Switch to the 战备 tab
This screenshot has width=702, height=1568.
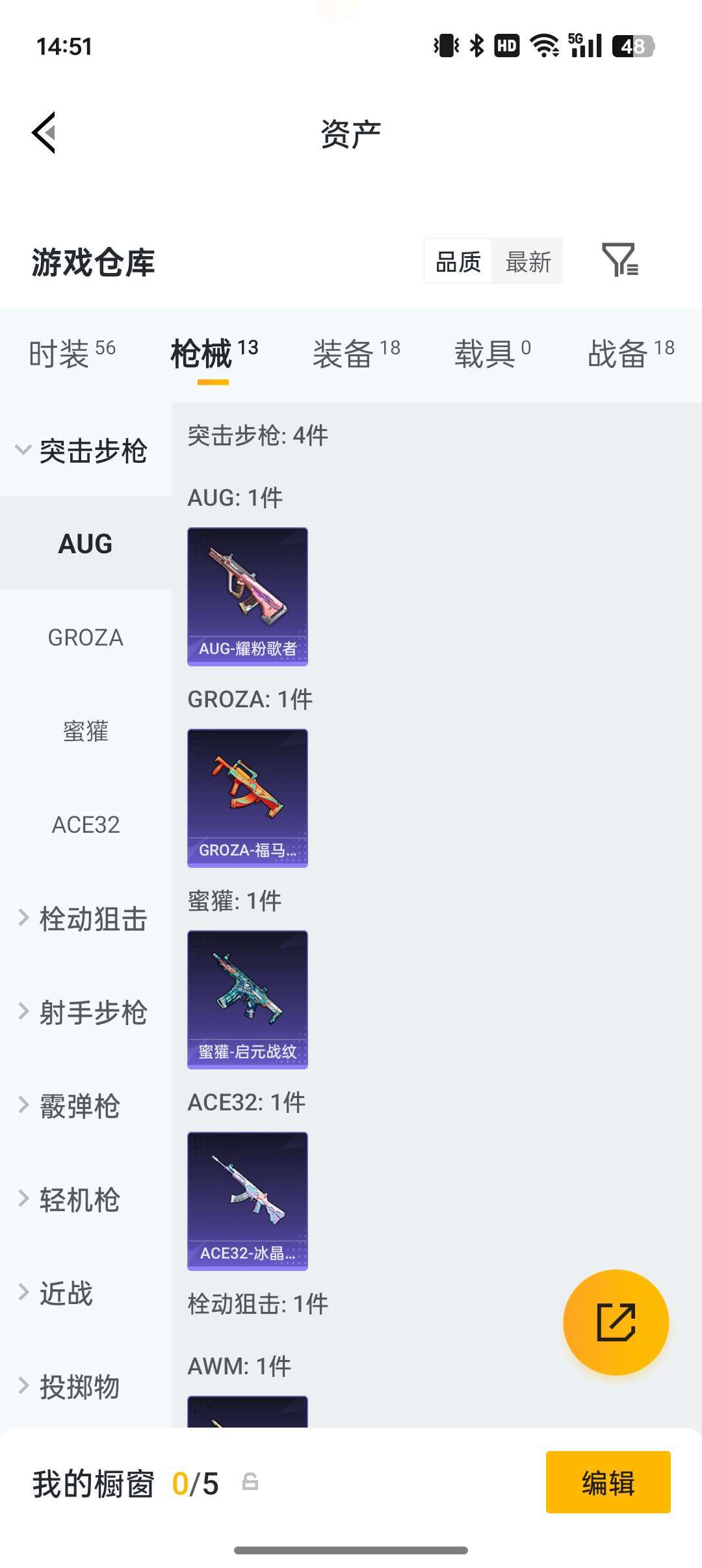click(x=630, y=354)
